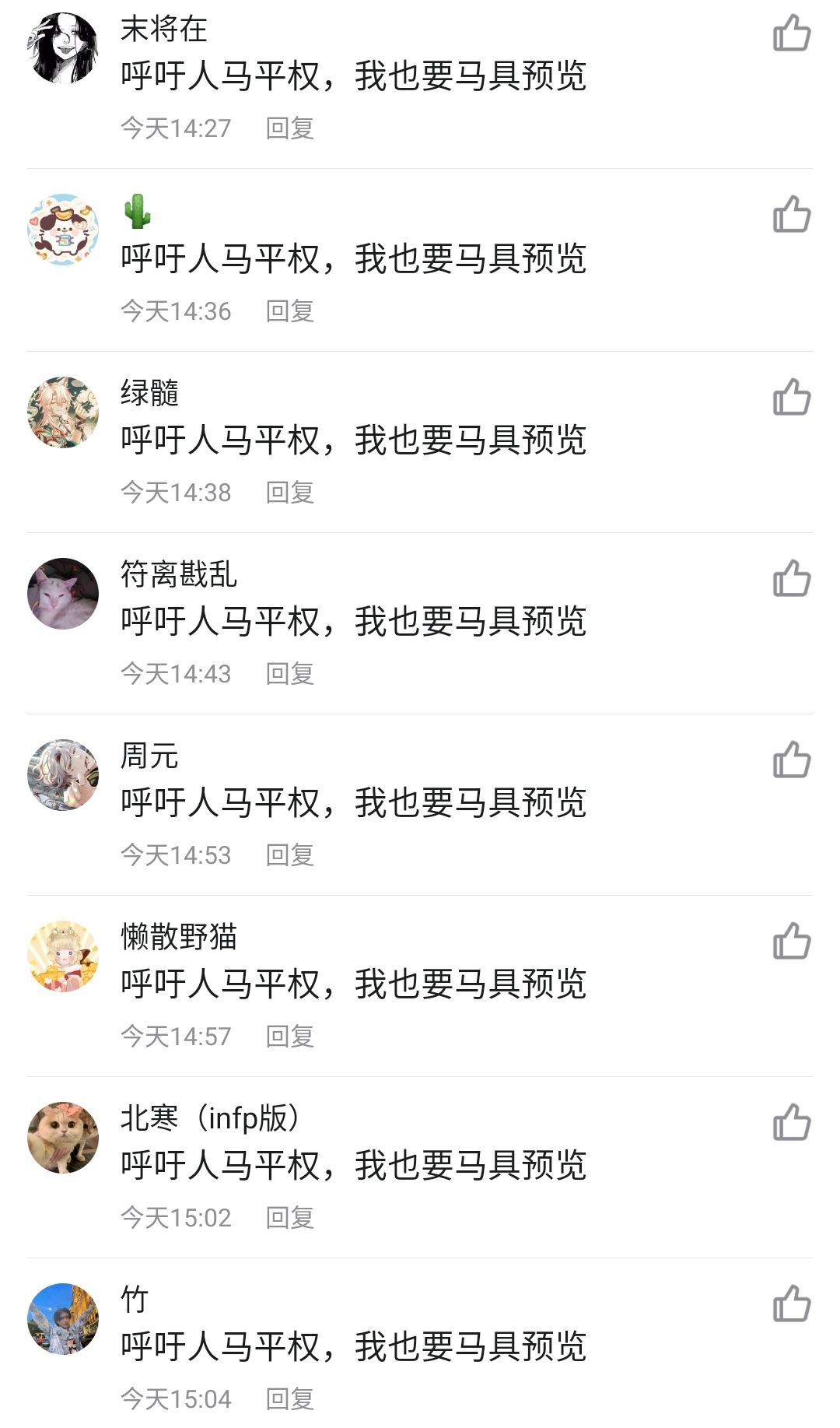Image resolution: width=840 pixels, height=1428 pixels.
Task: Open 符离戡乱's profile avatar
Action: pos(63,594)
